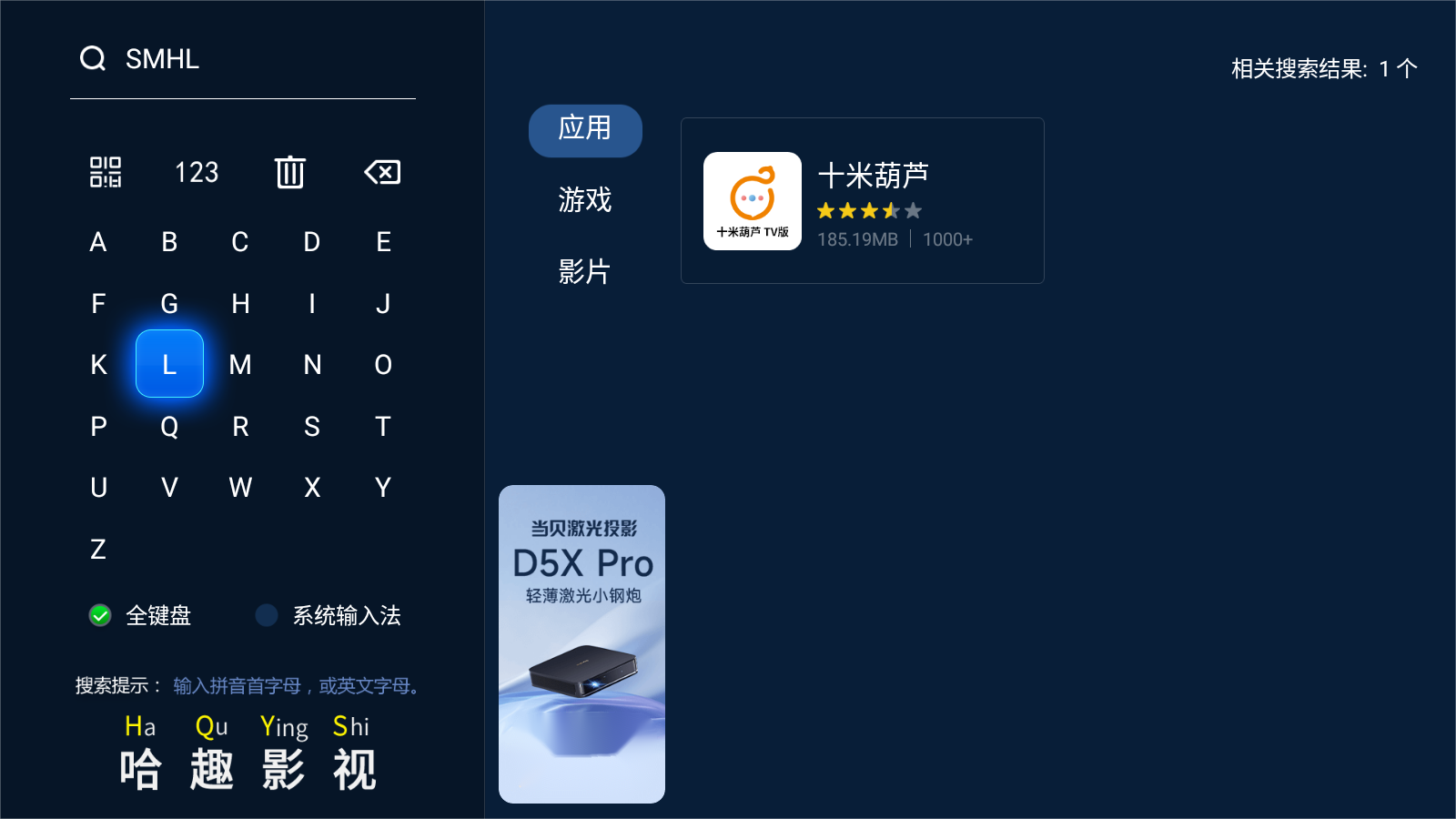
Task: Tap the letter M key
Action: (240, 365)
